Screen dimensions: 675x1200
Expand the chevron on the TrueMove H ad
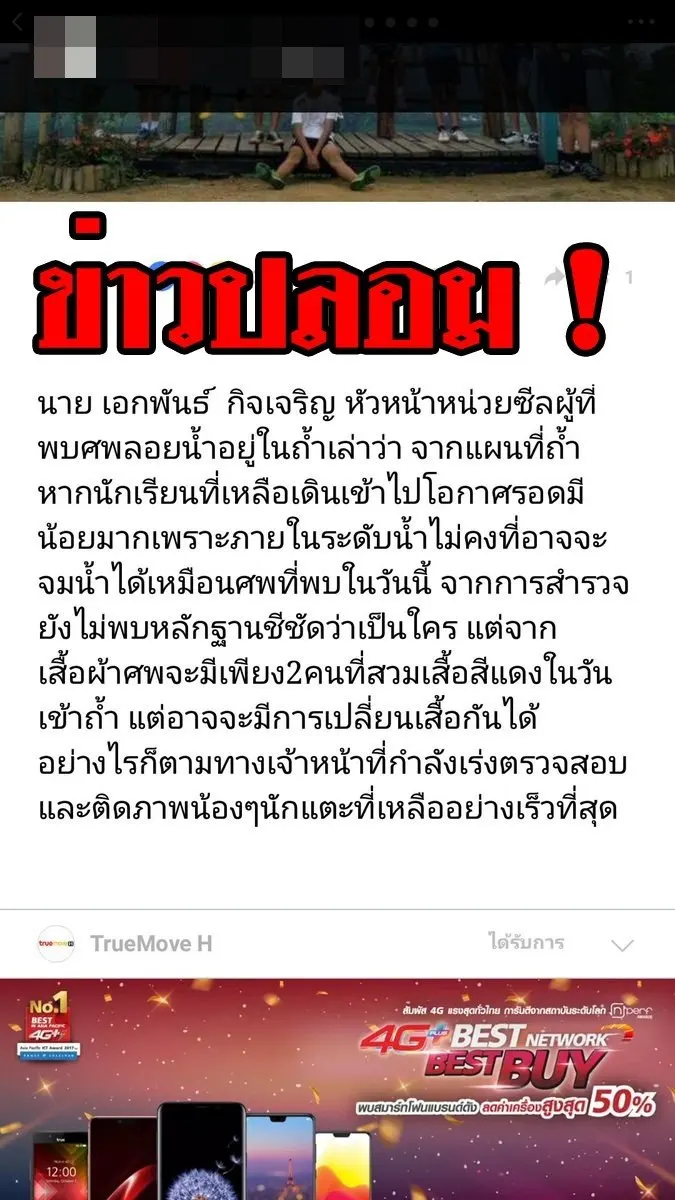[x=622, y=945]
